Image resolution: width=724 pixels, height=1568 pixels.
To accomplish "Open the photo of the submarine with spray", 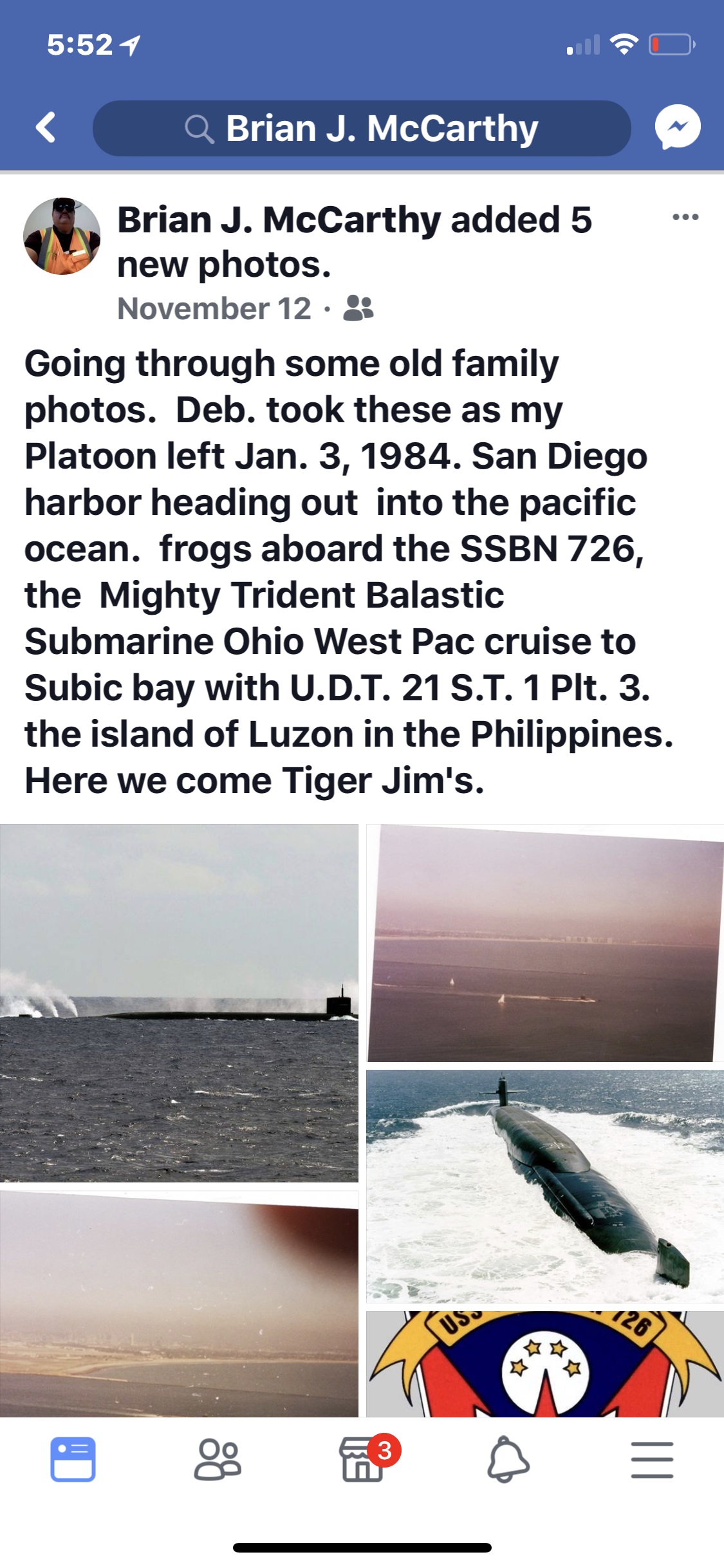I will point(179,1003).
